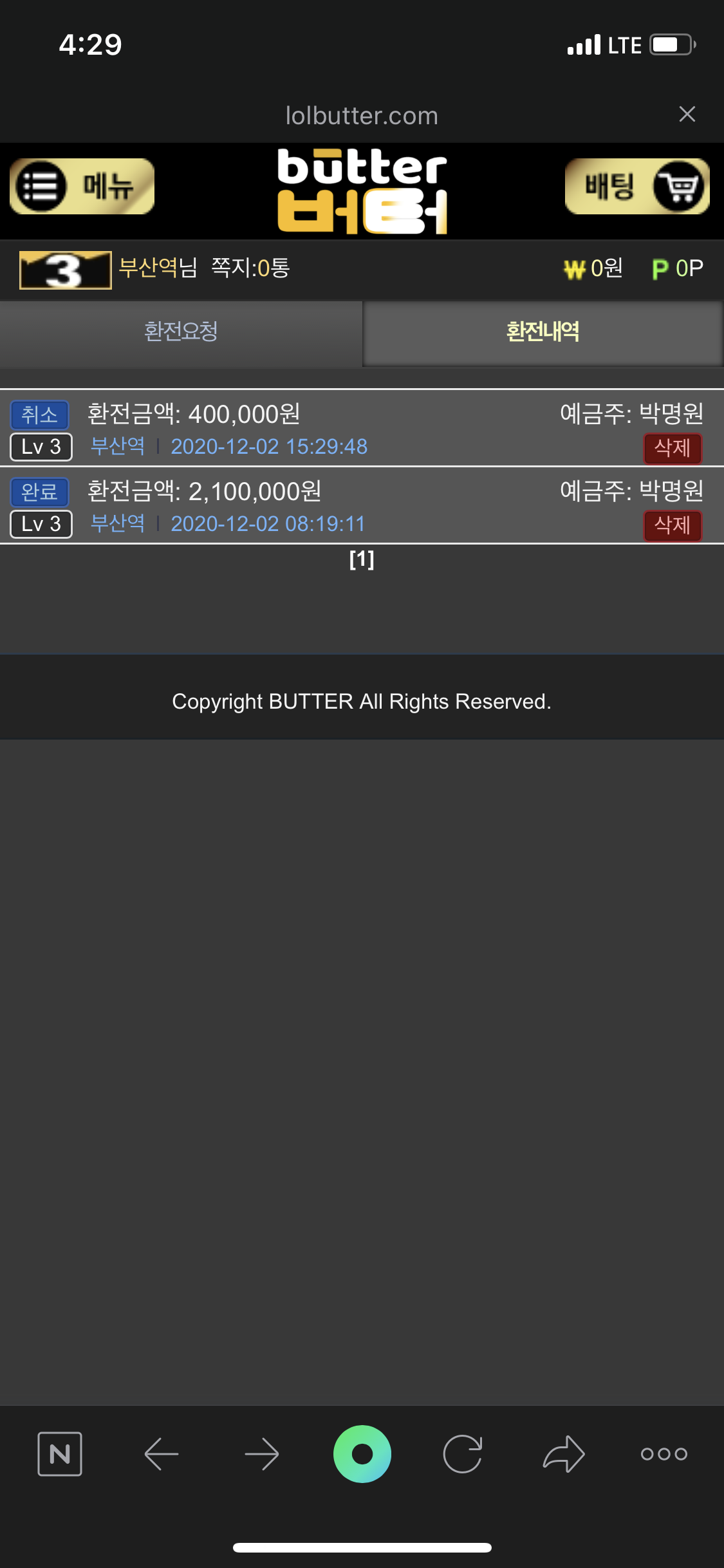724x1568 pixels.
Task: Reload the current page
Action: tap(463, 1453)
